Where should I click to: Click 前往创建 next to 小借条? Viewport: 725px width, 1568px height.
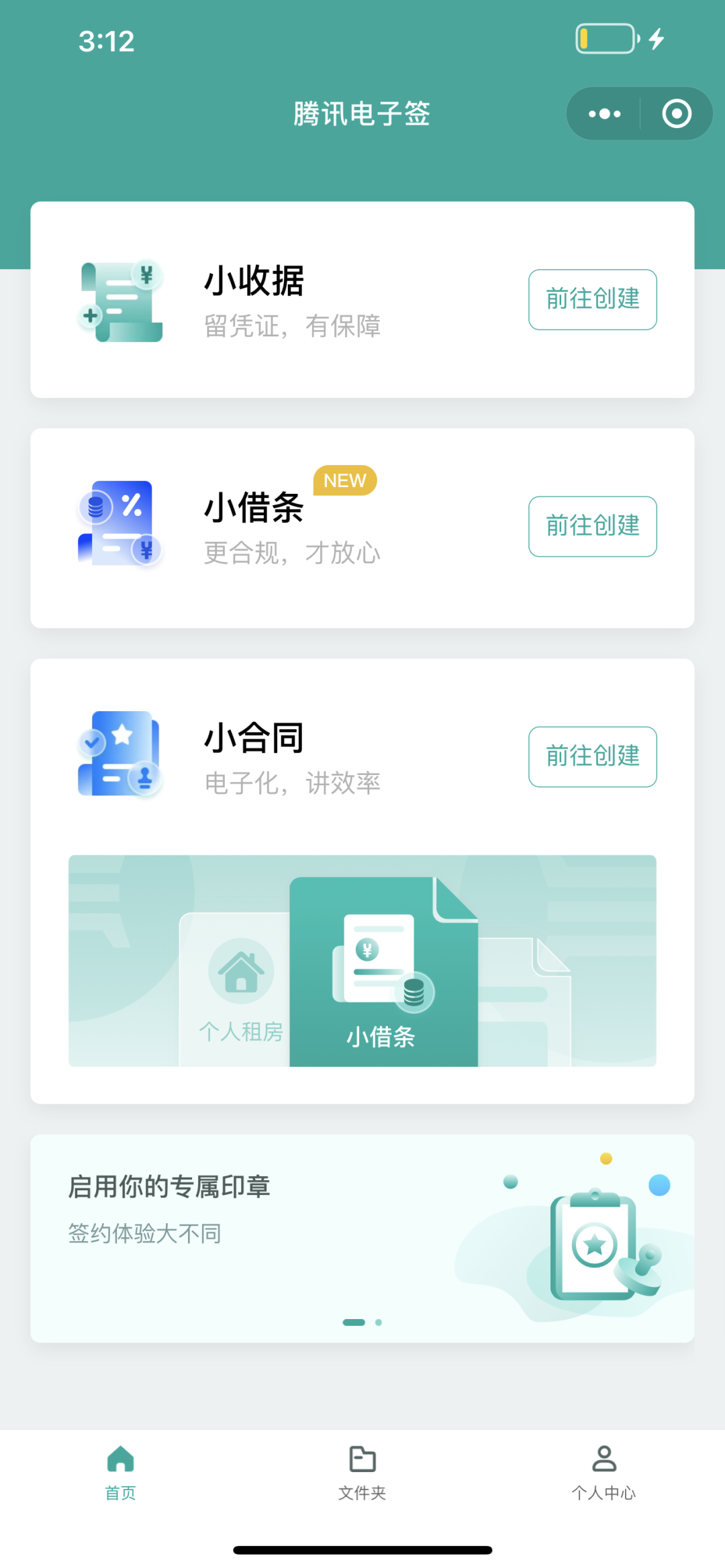point(593,526)
